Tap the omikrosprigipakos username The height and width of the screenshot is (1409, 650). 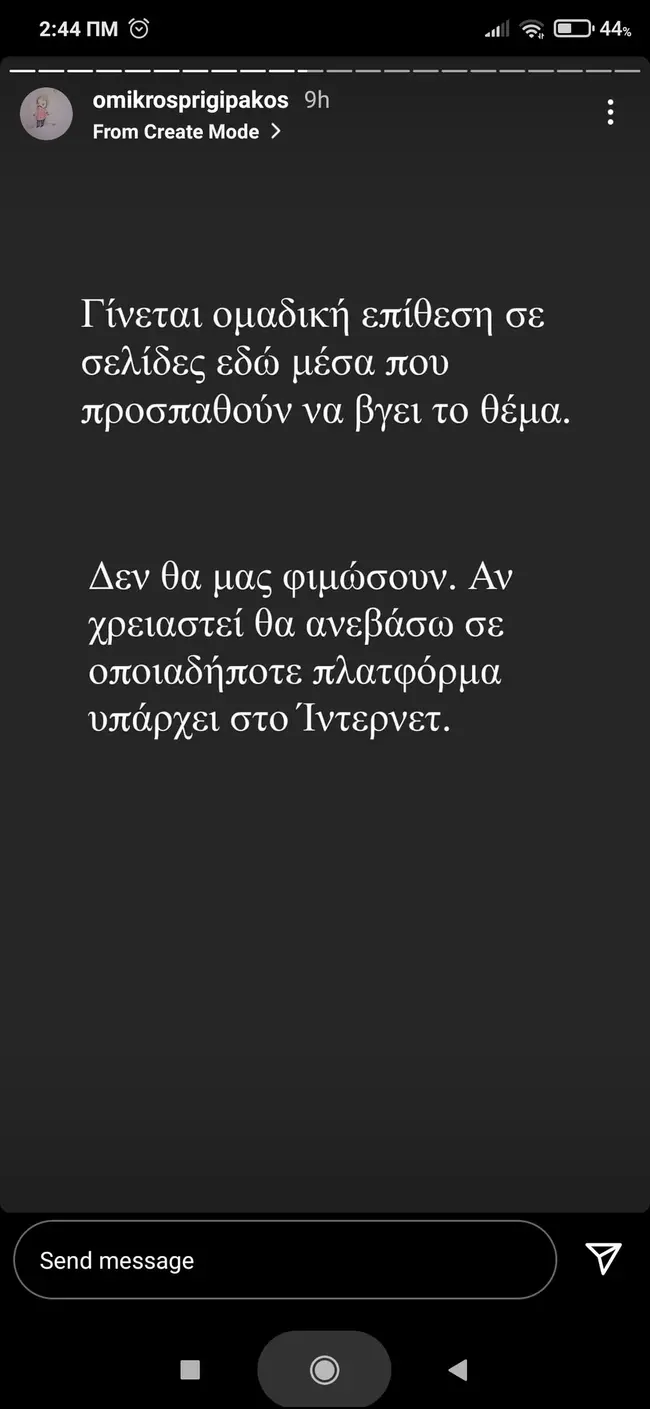pyautogui.click(x=190, y=100)
